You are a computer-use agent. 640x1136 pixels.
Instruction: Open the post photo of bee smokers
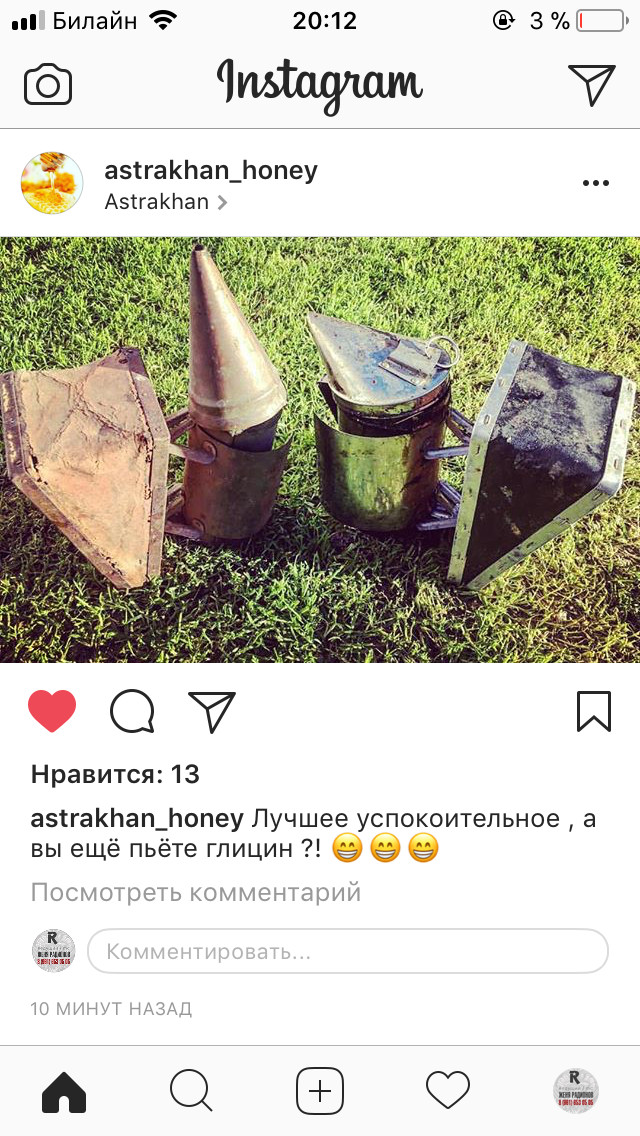click(320, 449)
